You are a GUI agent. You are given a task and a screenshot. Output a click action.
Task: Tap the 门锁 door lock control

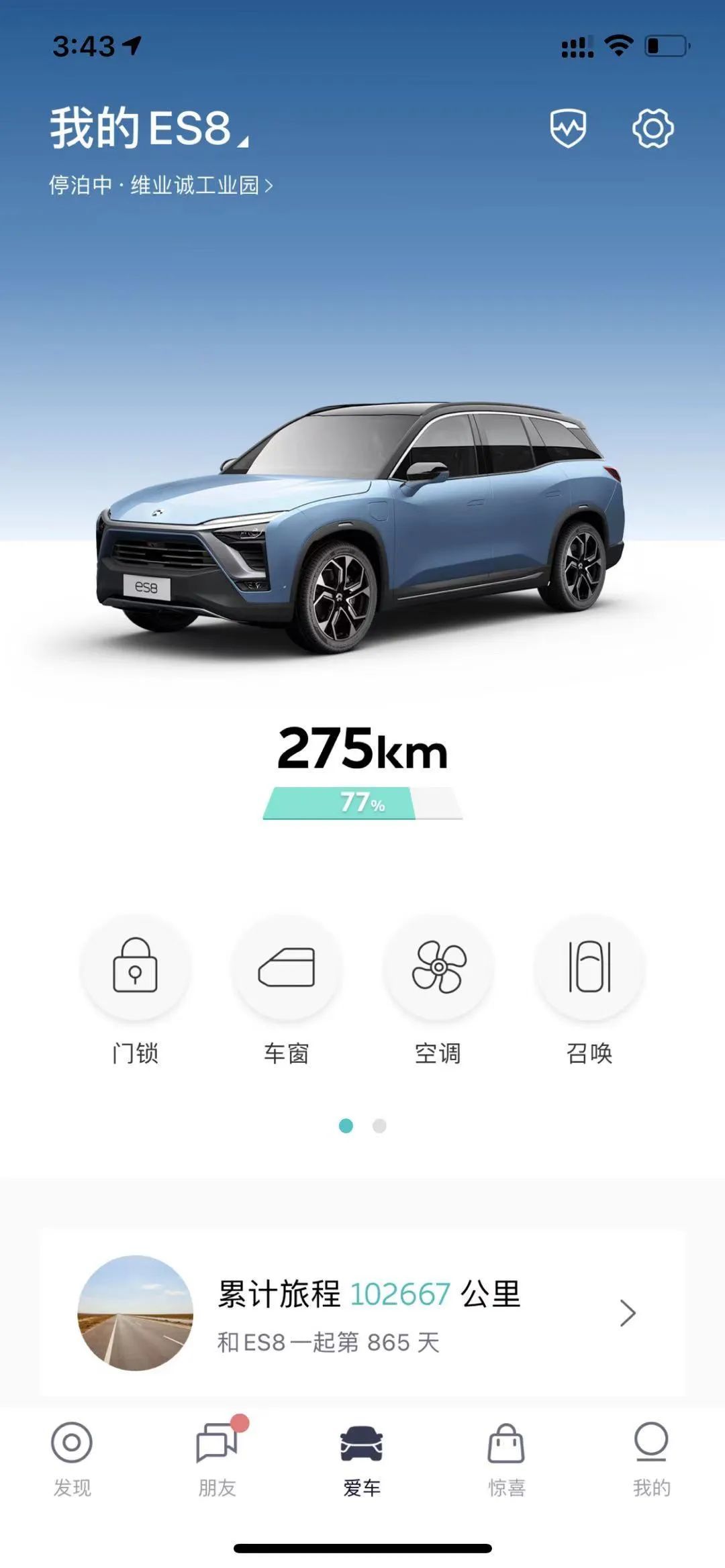(135, 966)
